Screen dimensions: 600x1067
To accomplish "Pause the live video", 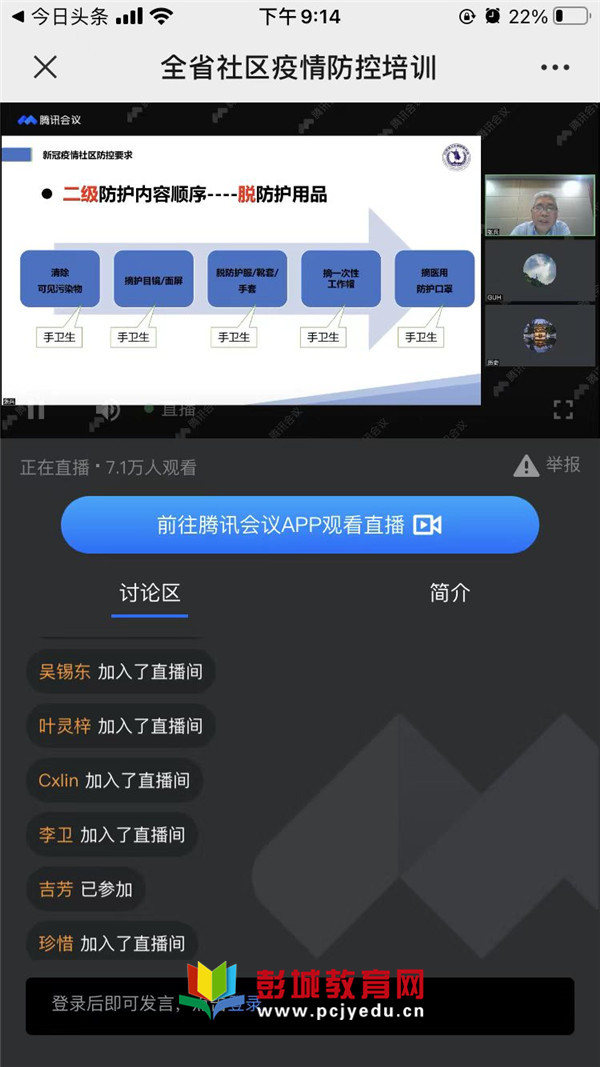I will pyautogui.click(x=36, y=409).
